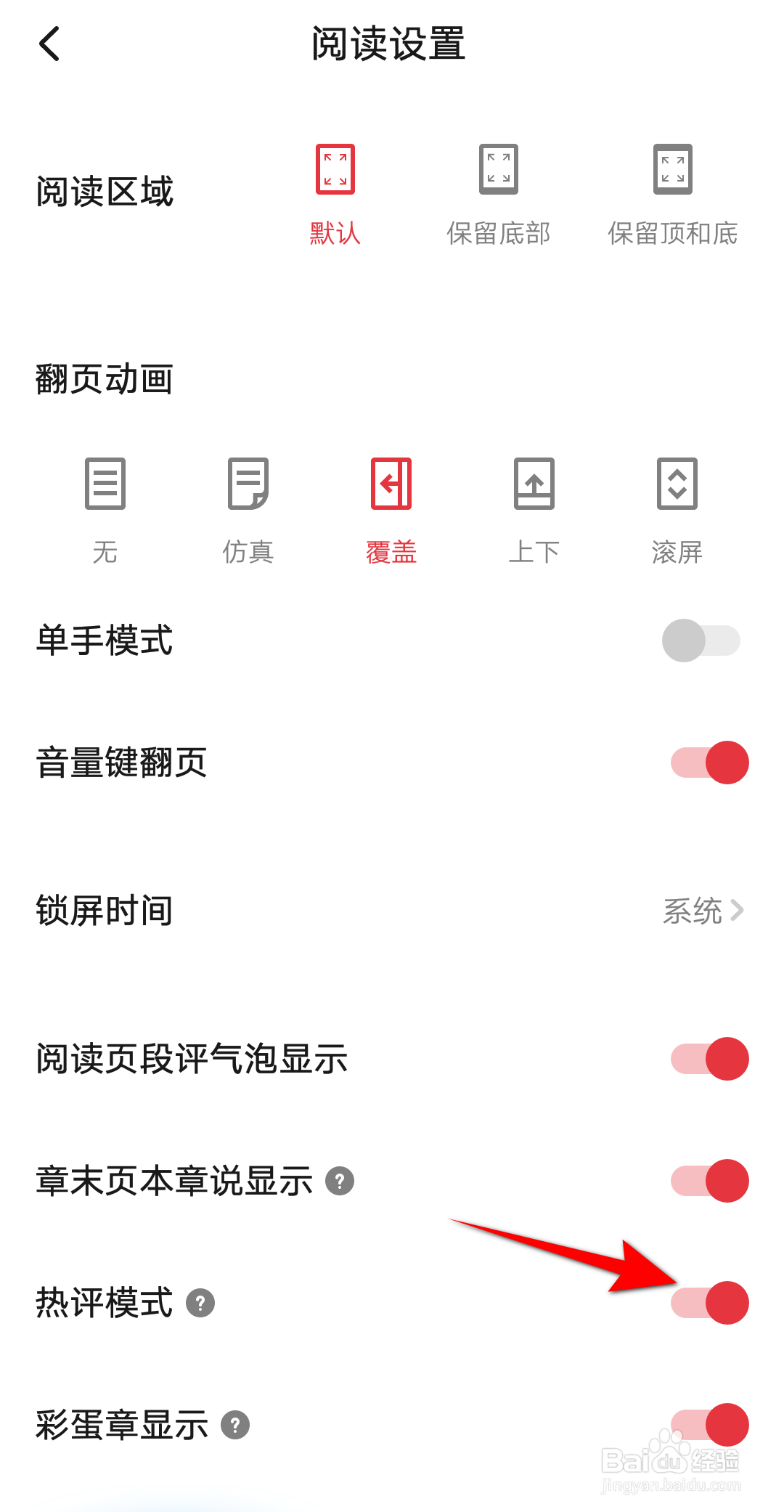784x1512 pixels.
Task: Turn off 音量键翻页
Action: (709, 763)
